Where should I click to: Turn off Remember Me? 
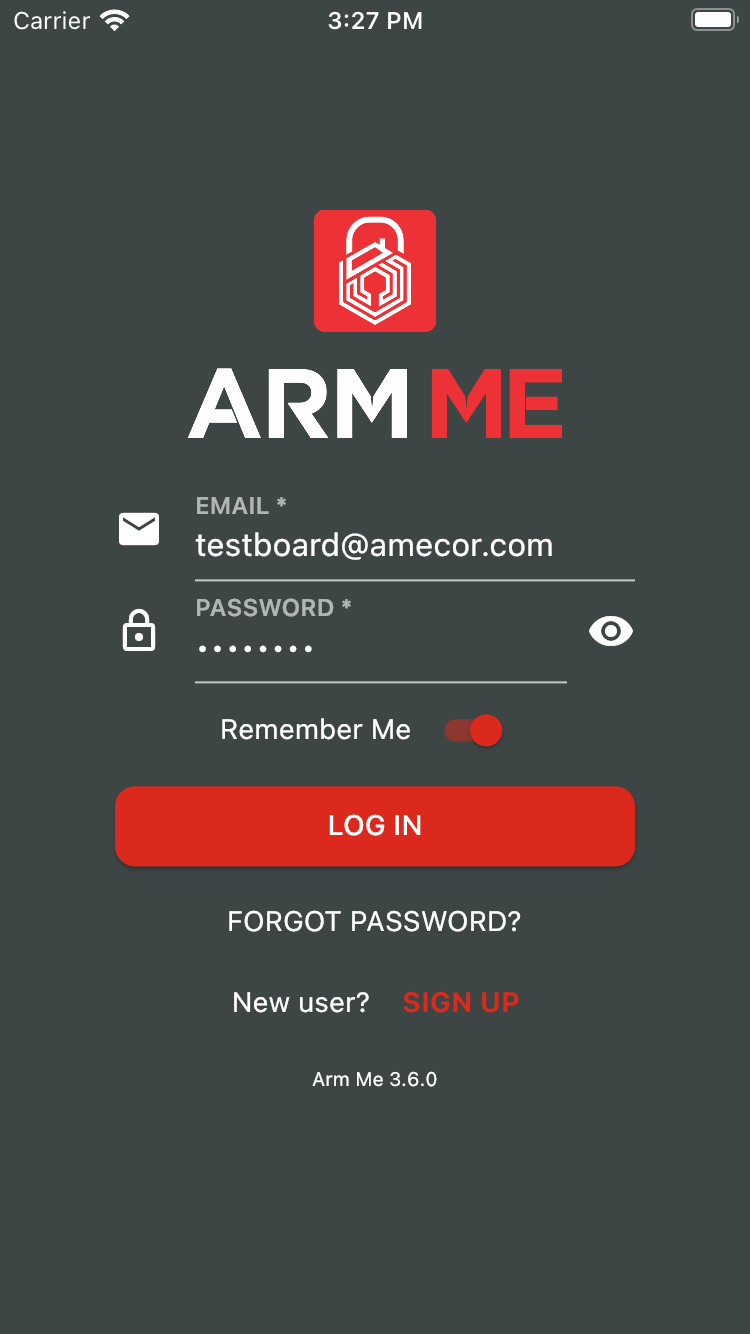[474, 730]
